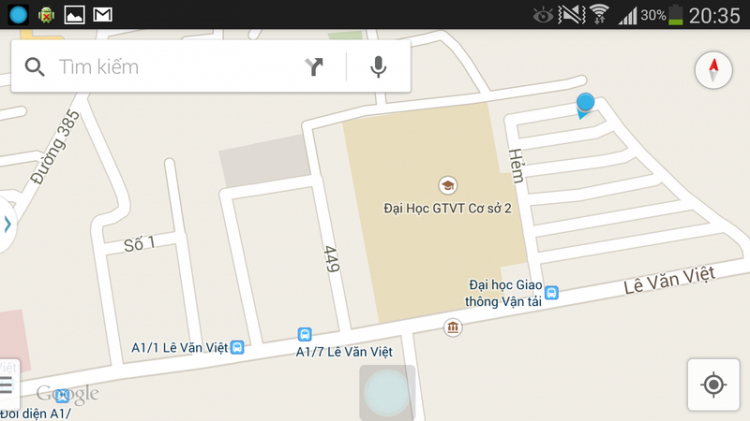Screen dimensions: 750x421
Task: Select Đại học Giao thông Vận tải bus stop
Action: coord(552,293)
